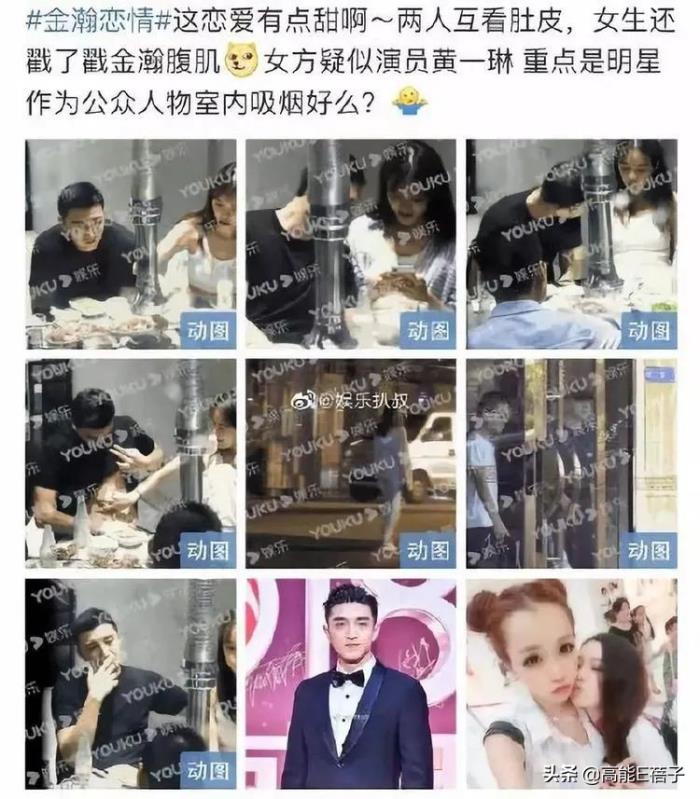The width and height of the screenshot is (700, 799).
Task: Open the GIF of people by the glass door
Action: (570, 463)
